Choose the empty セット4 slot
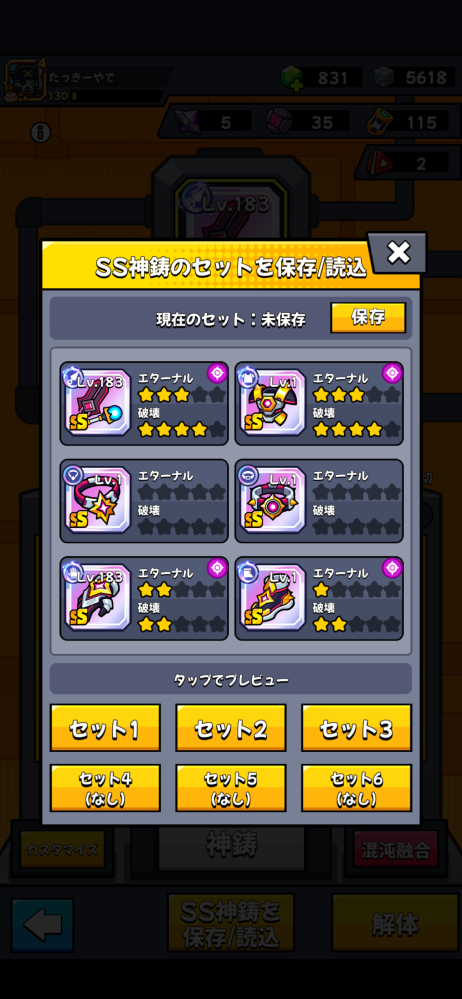 [x=105, y=788]
